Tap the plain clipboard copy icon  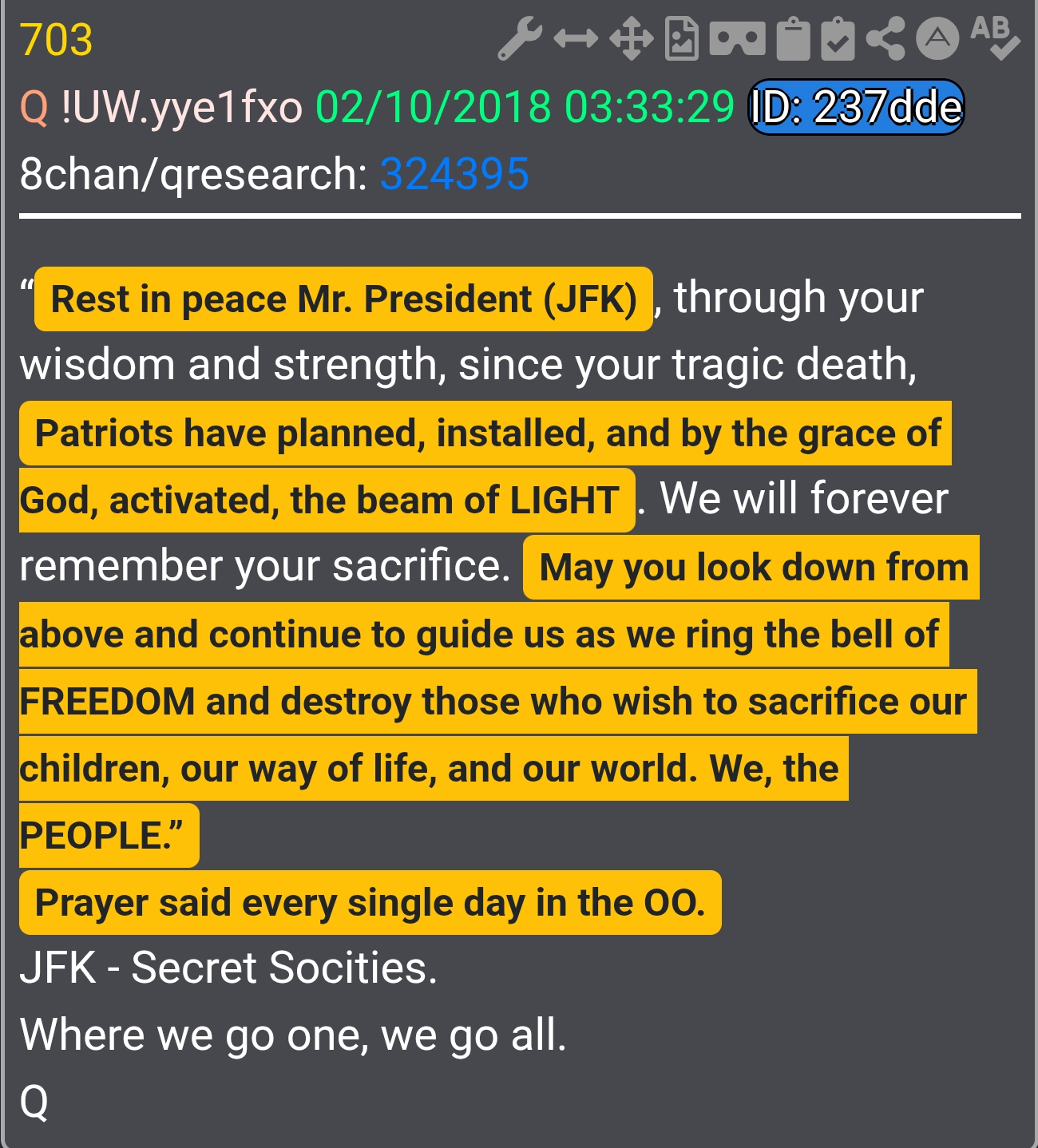click(x=793, y=39)
